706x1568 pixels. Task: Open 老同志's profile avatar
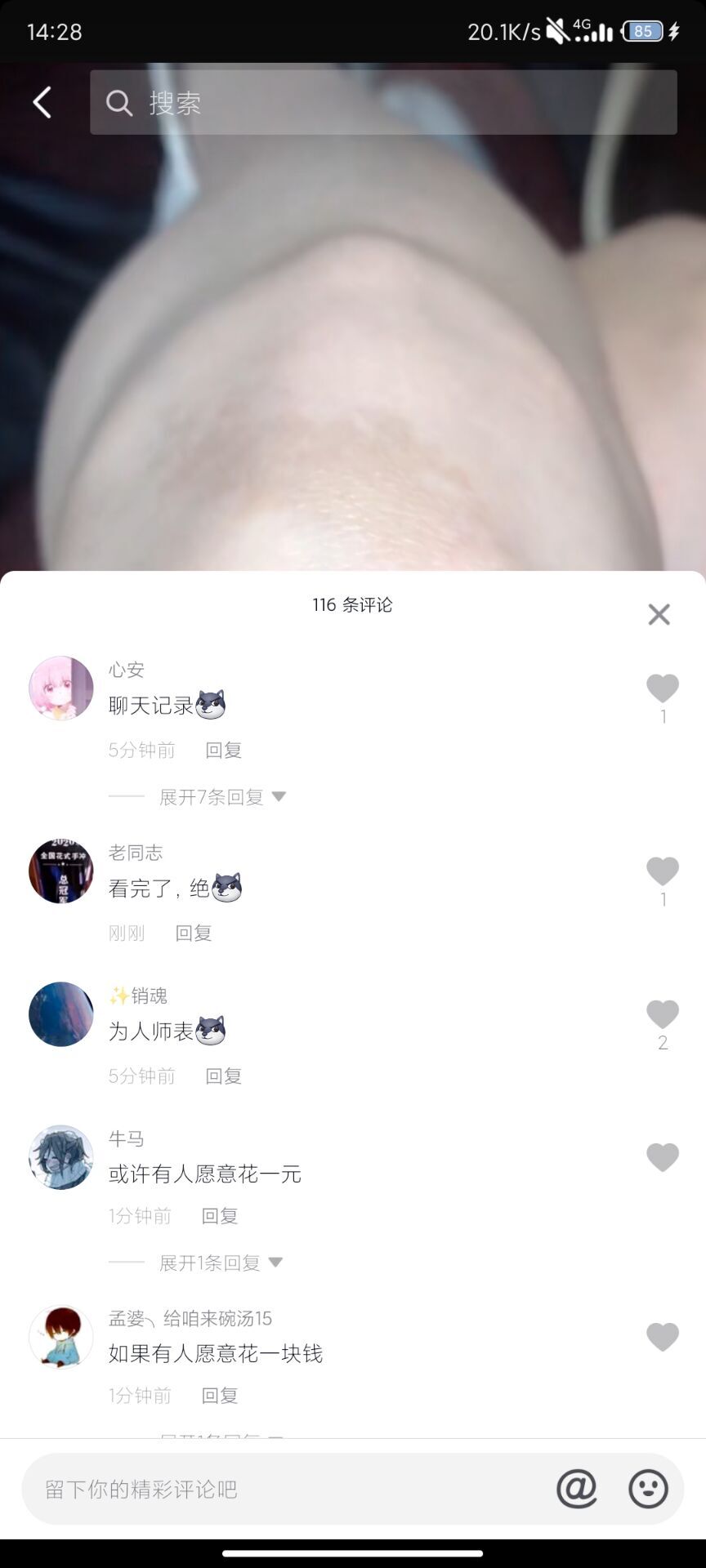[61, 871]
